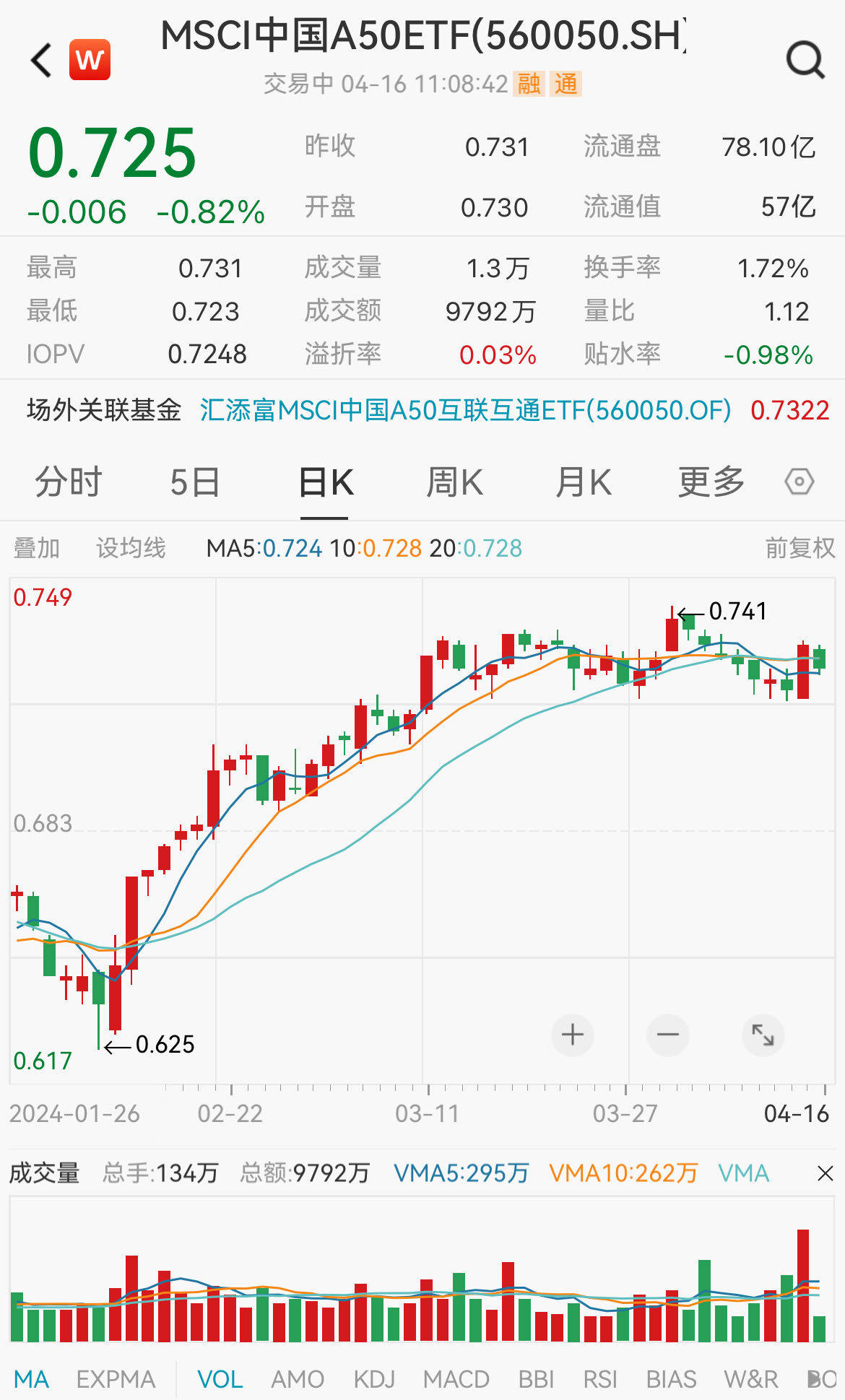Zoom out with the minus icon

coord(667,1035)
